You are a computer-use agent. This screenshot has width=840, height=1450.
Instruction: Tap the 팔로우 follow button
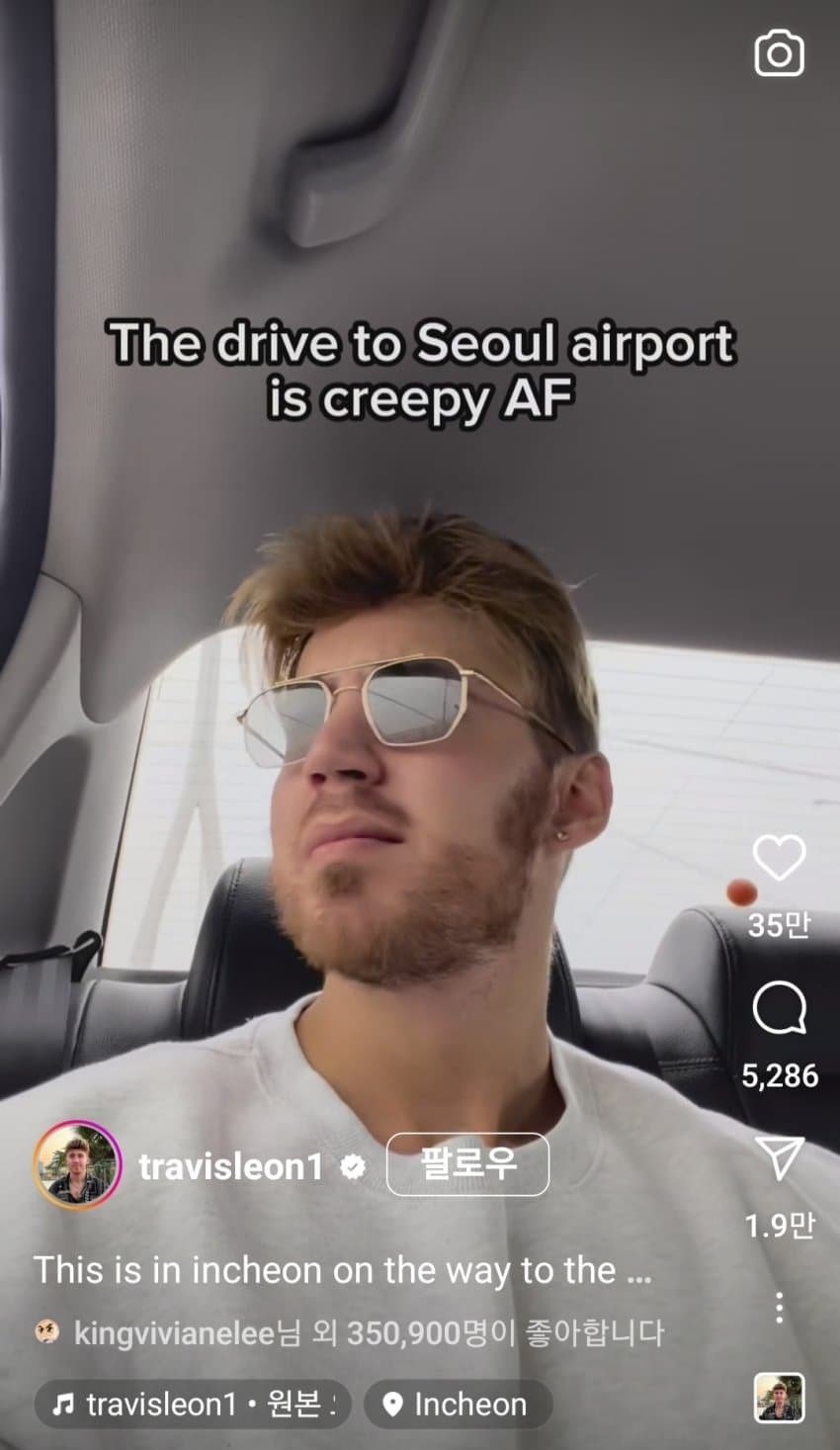point(466,1164)
